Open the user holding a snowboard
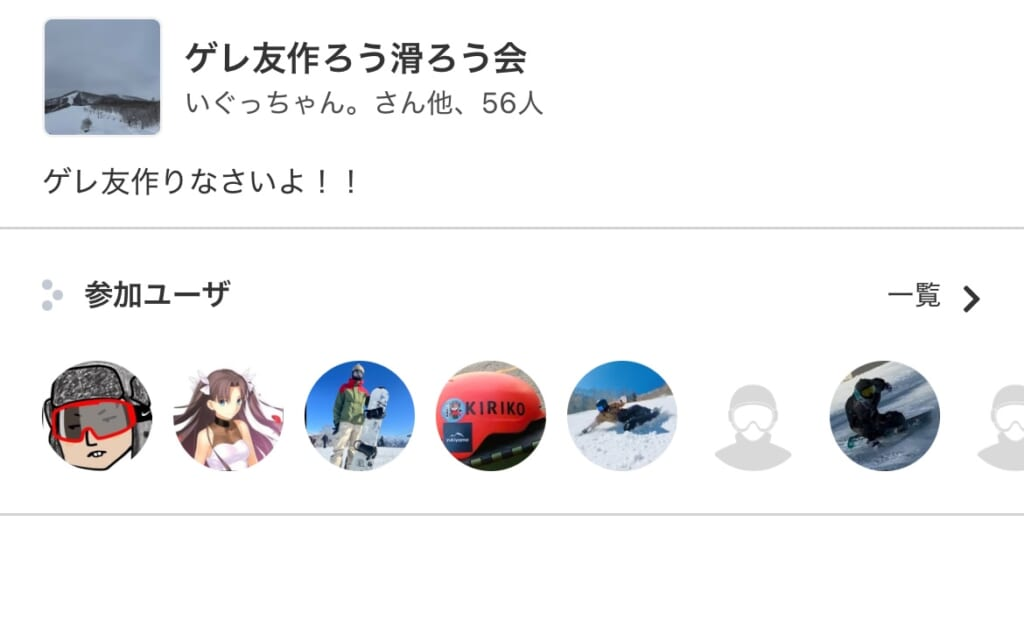The width and height of the screenshot is (1024, 627). (x=359, y=415)
